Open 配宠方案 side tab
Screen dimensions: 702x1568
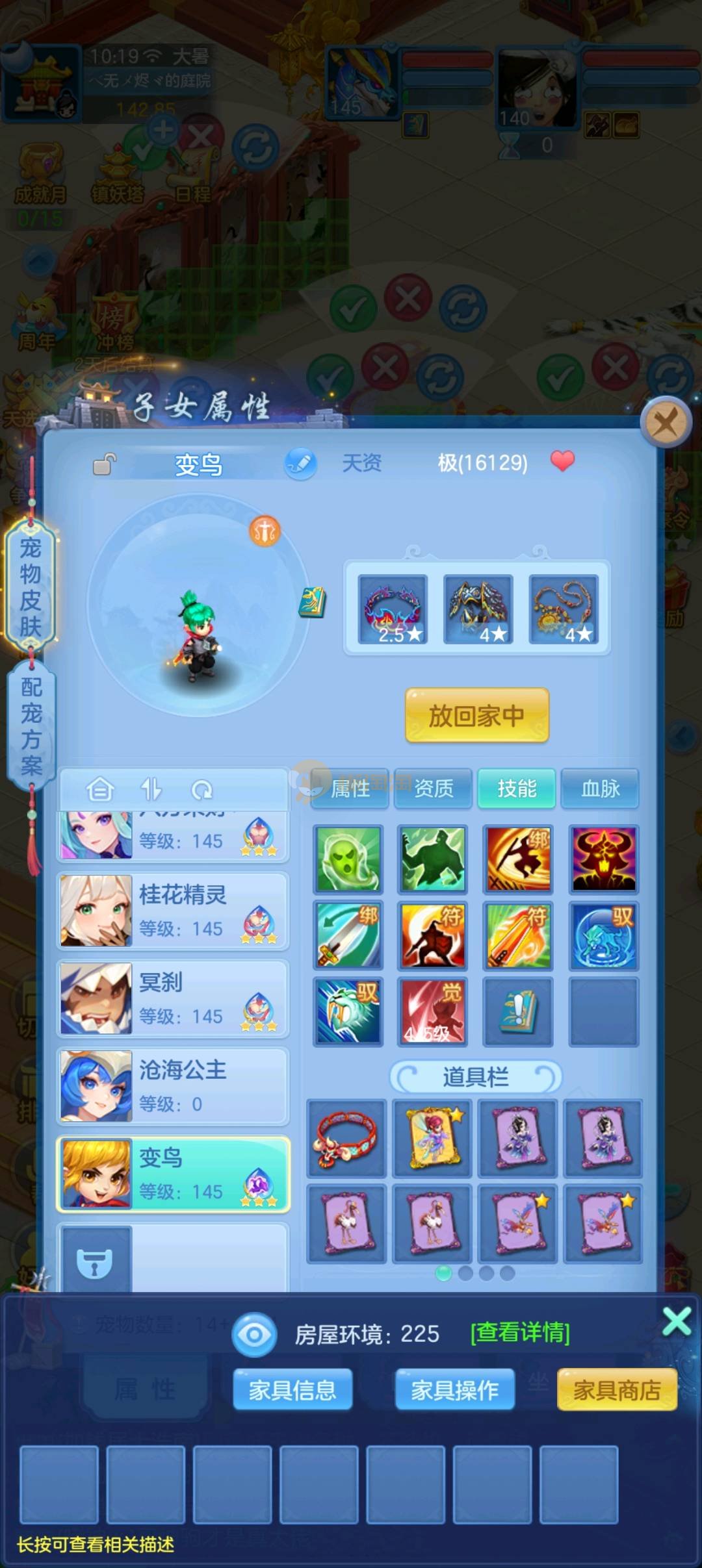31,726
